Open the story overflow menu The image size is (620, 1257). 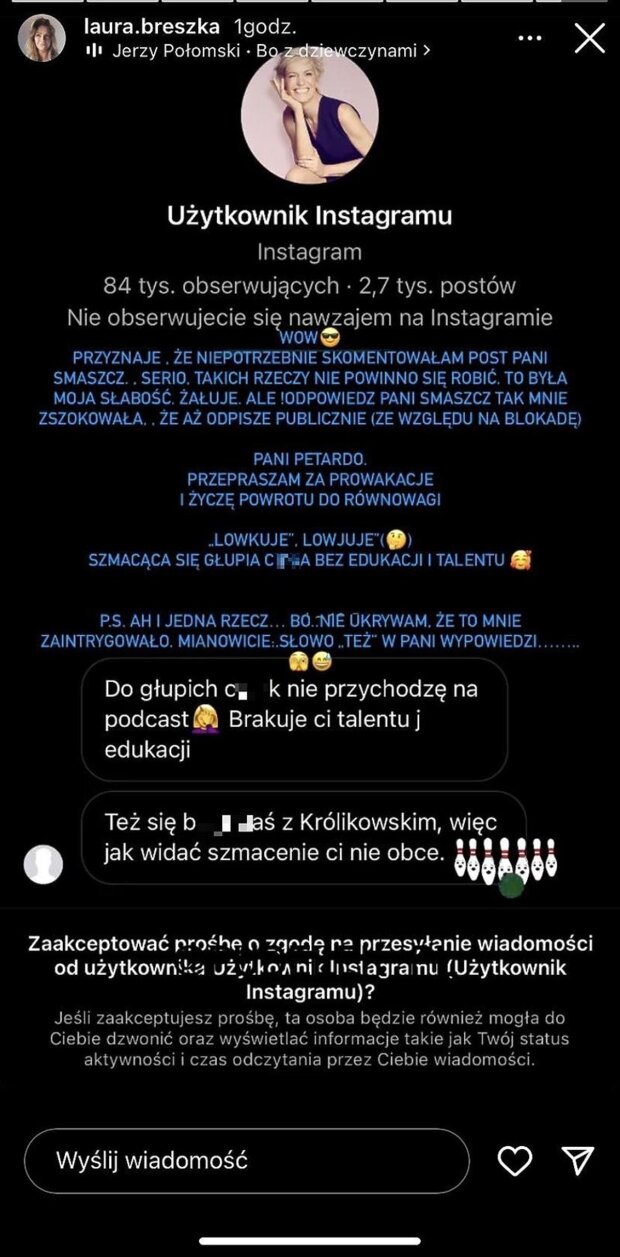pyautogui.click(x=529, y=38)
